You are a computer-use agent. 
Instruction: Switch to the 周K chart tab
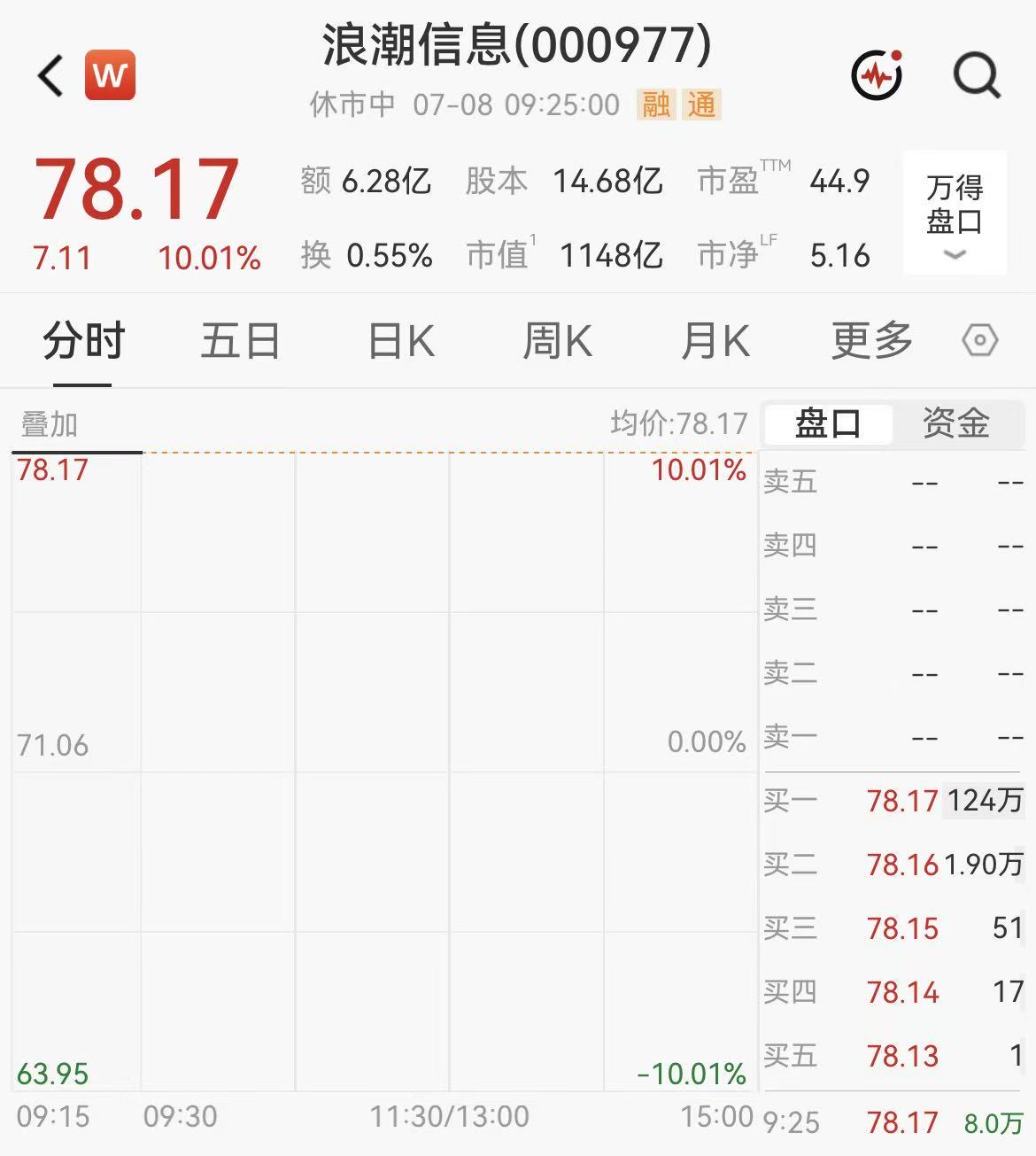pyautogui.click(x=557, y=341)
